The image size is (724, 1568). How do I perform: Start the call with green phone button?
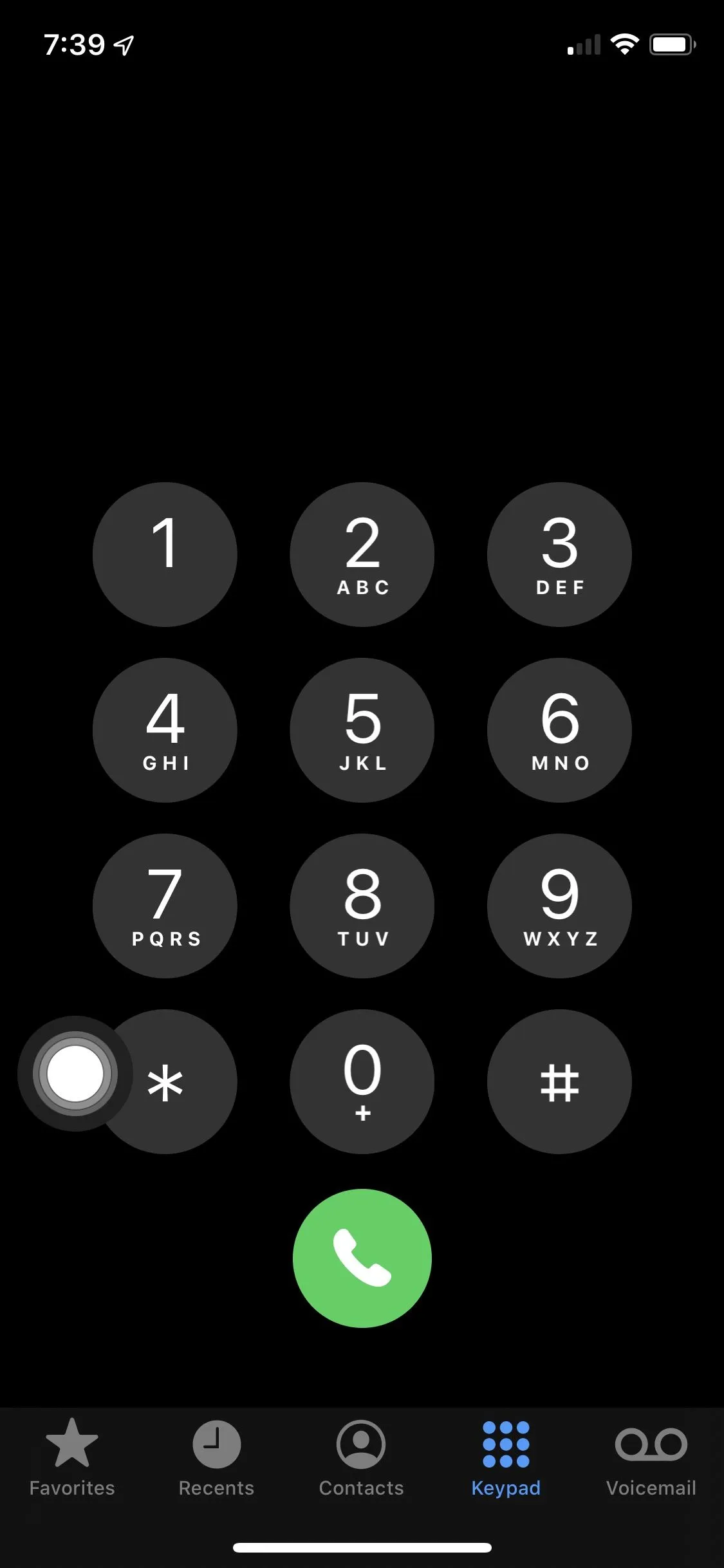(x=362, y=1258)
